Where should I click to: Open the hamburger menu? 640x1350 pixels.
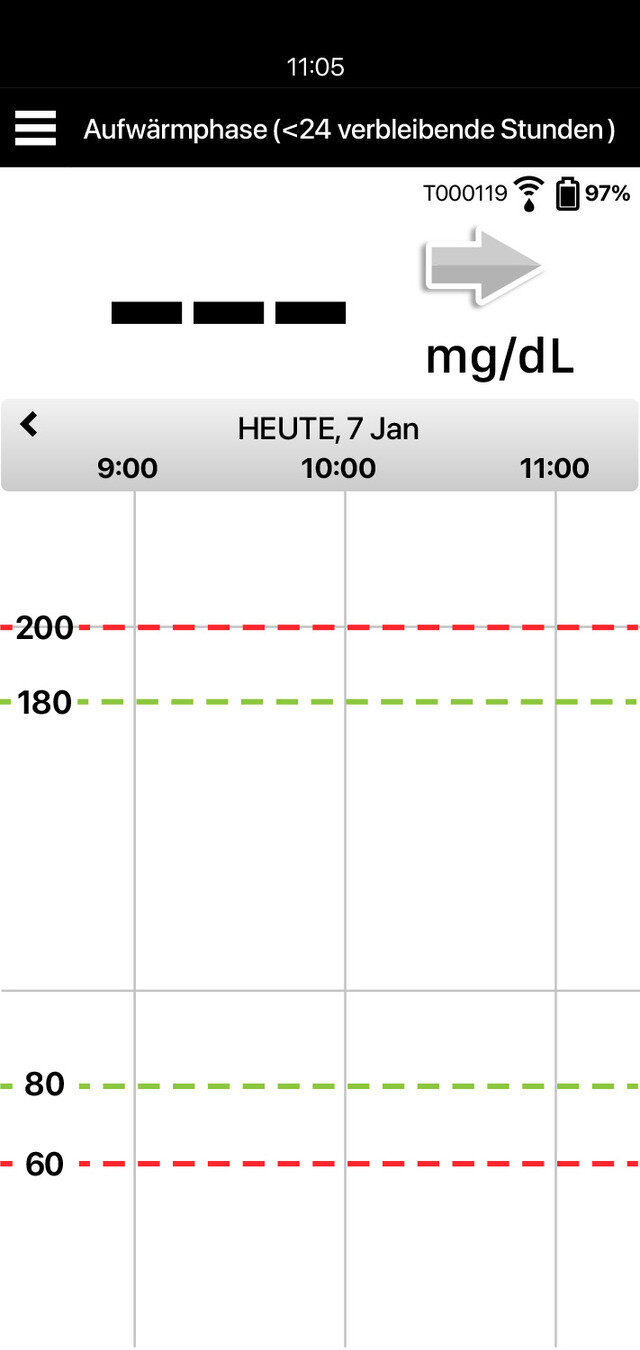pyautogui.click(x=36, y=128)
